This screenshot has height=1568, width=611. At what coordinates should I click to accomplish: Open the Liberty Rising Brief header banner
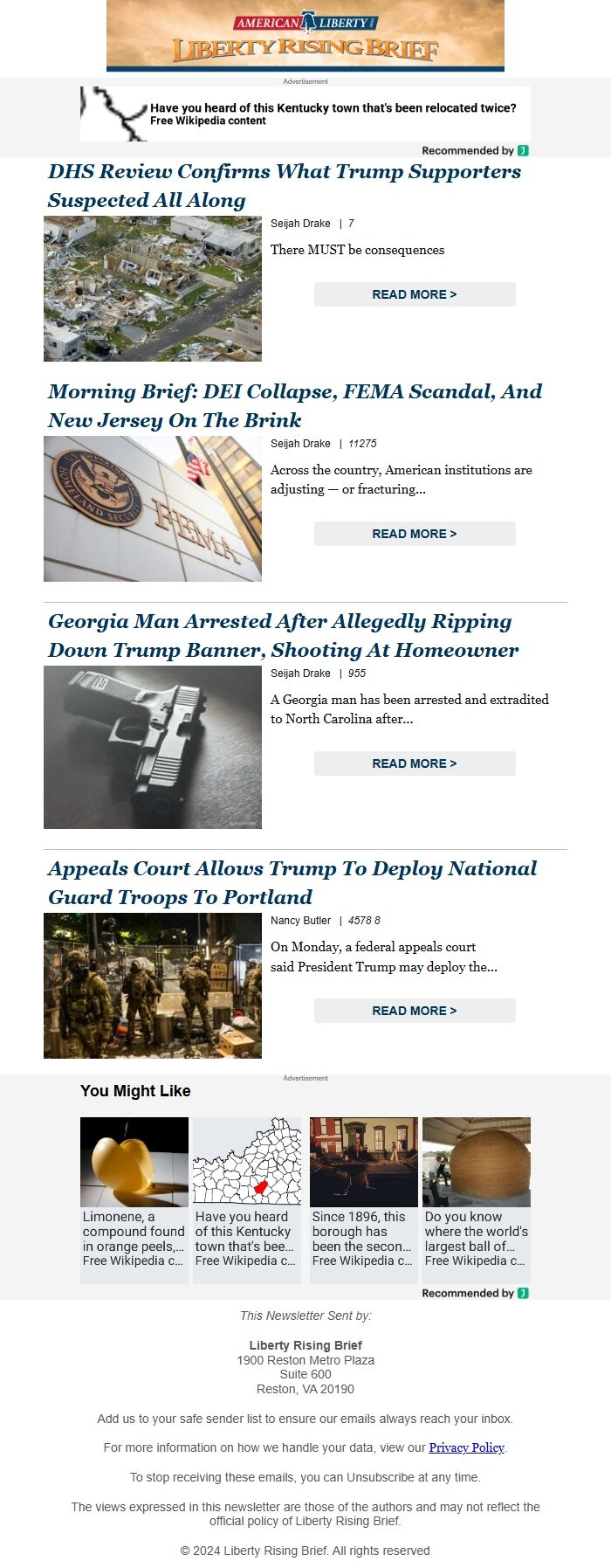point(305,36)
